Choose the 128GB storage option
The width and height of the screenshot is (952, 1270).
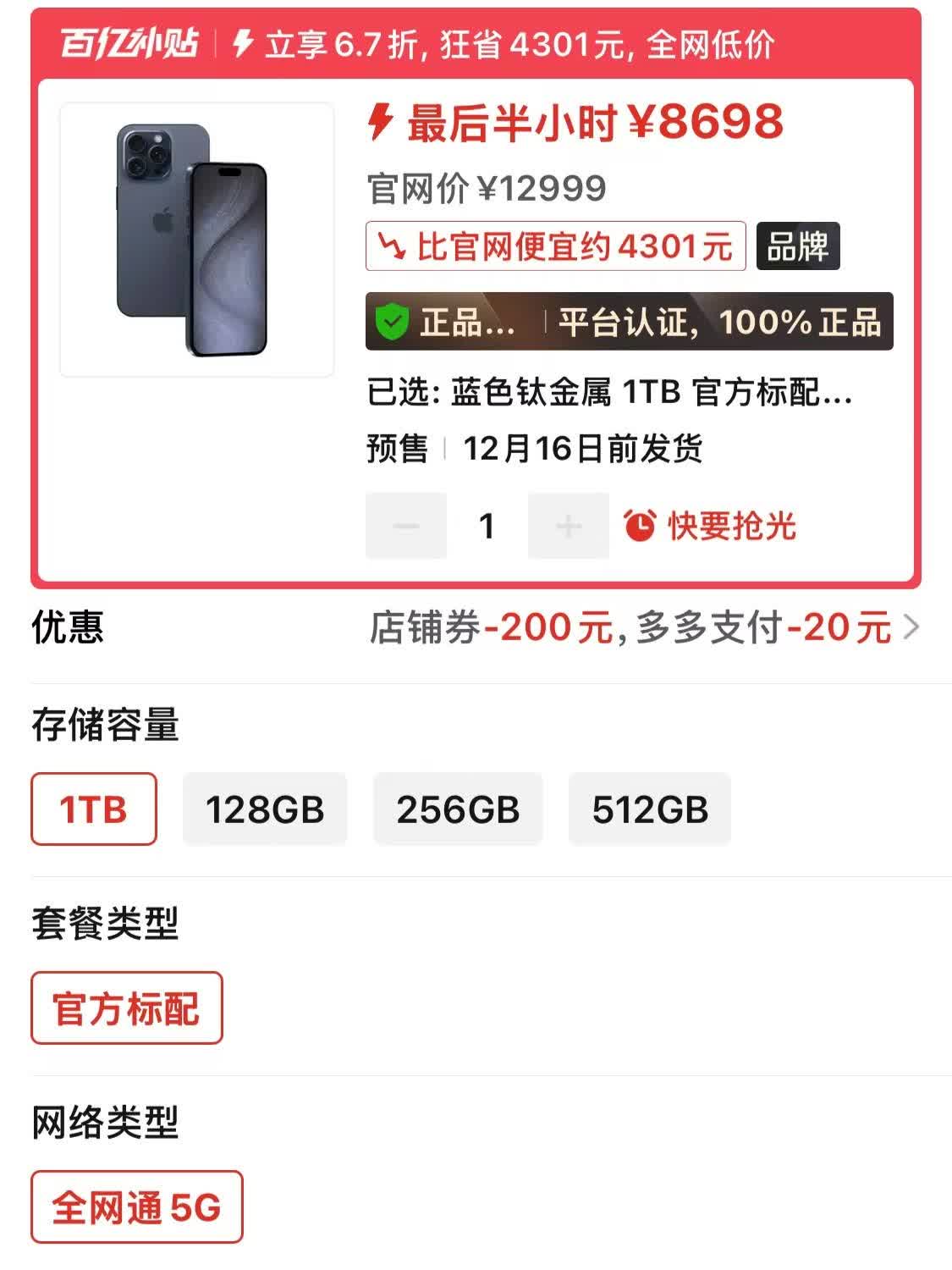(265, 809)
